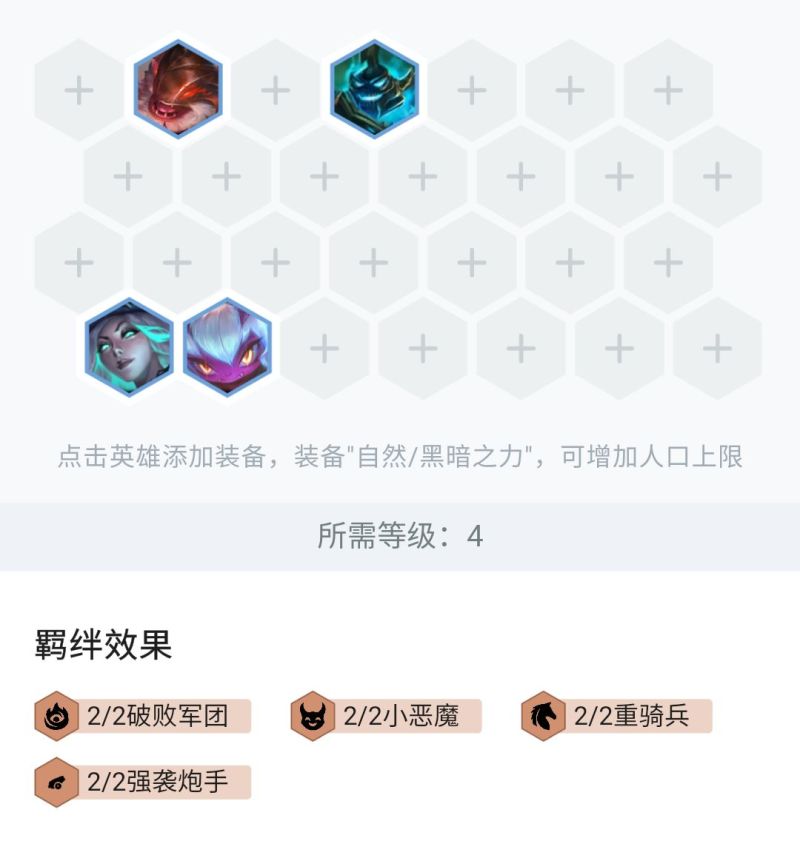Select the teal armored knight champion
Screen dimensions: 800x841
click(374, 89)
